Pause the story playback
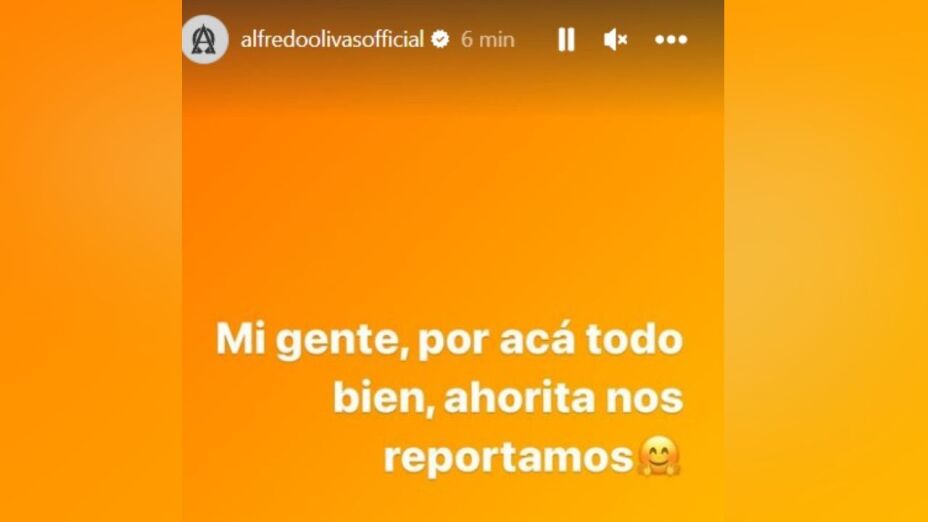This screenshot has width=928, height=522. click(x=566, y=40)
